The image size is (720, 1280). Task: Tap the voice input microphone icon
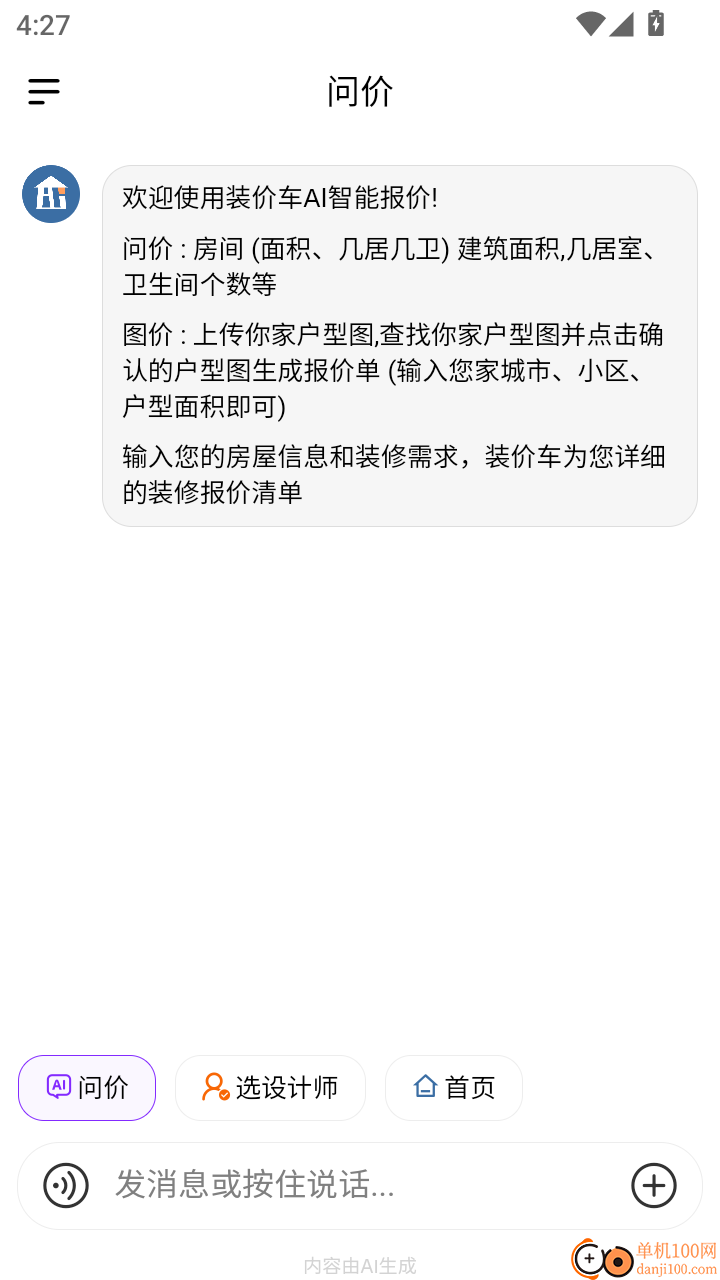point(66,1186)
